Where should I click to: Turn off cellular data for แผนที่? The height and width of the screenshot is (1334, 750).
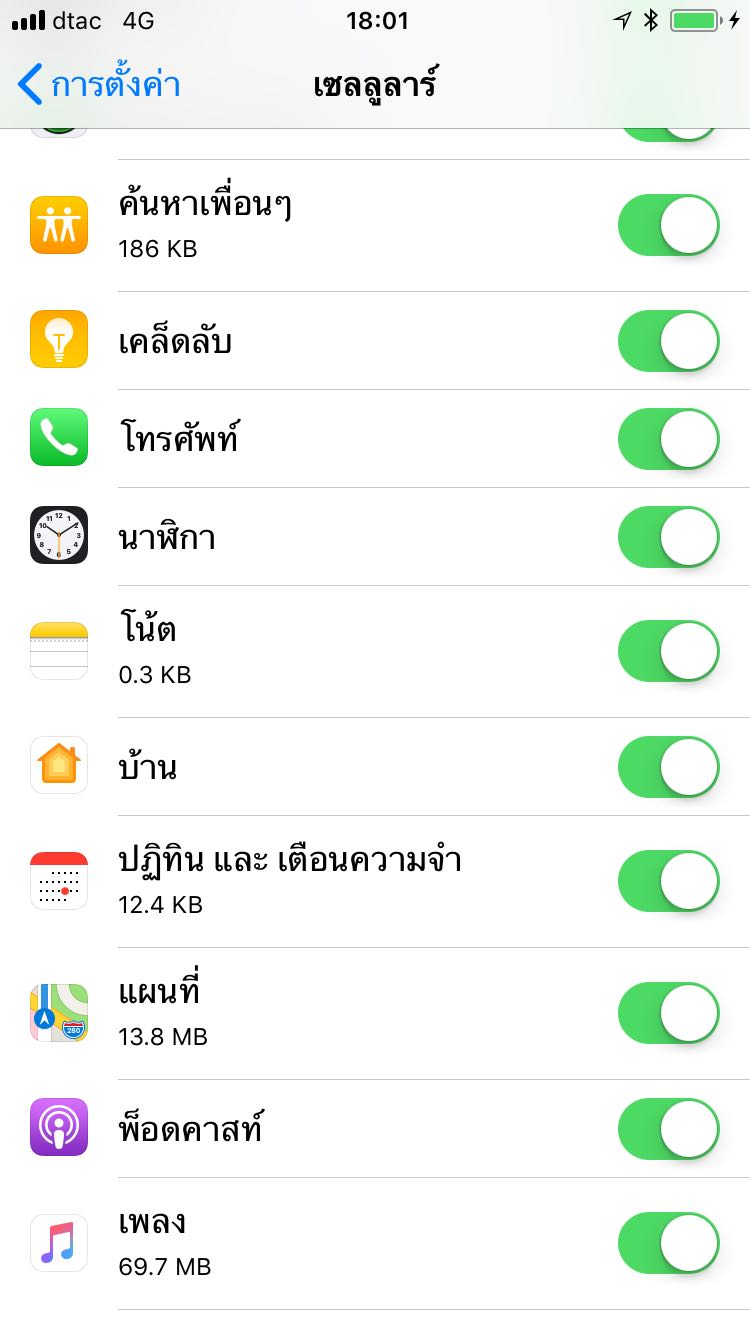click(668, 1013)
